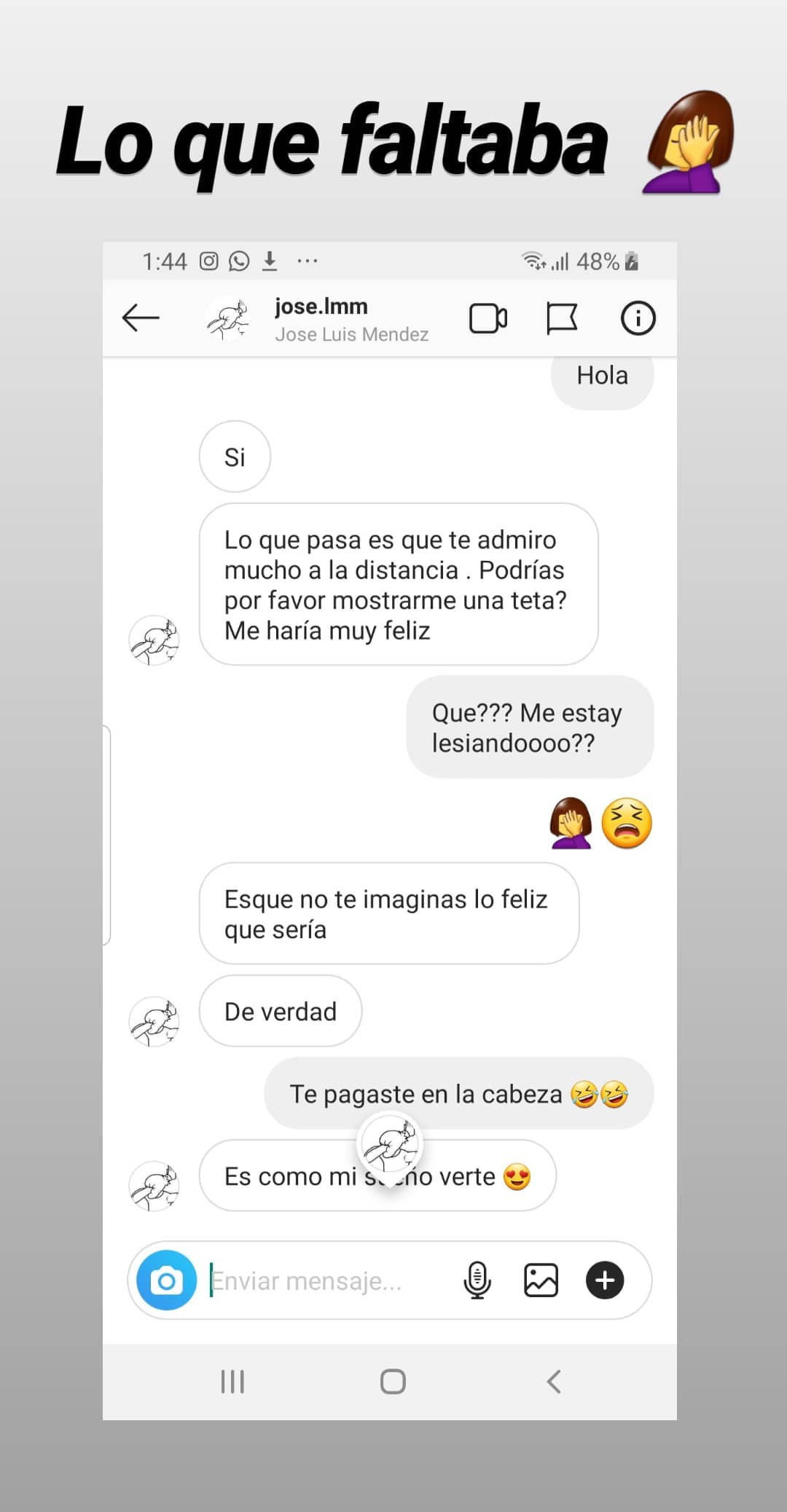Tap the home button in the navigation bar
The image size is (787, 1512).
[393, 1381]
